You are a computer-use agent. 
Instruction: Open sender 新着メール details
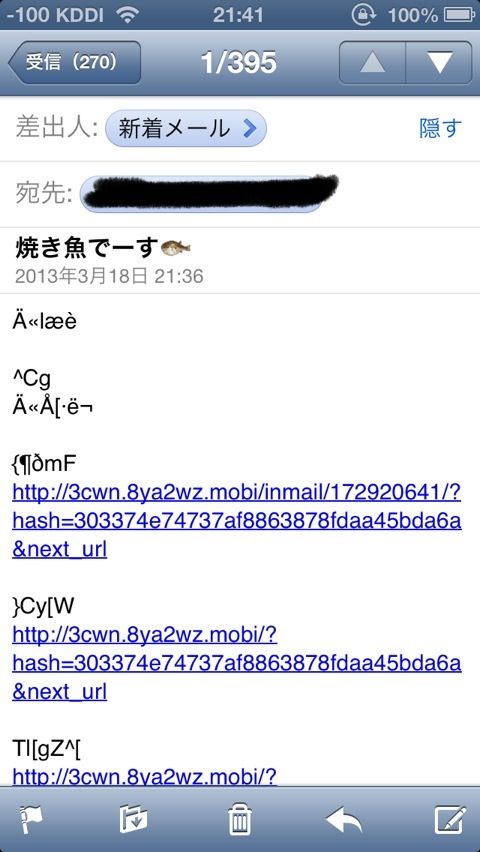pos(186,129)
